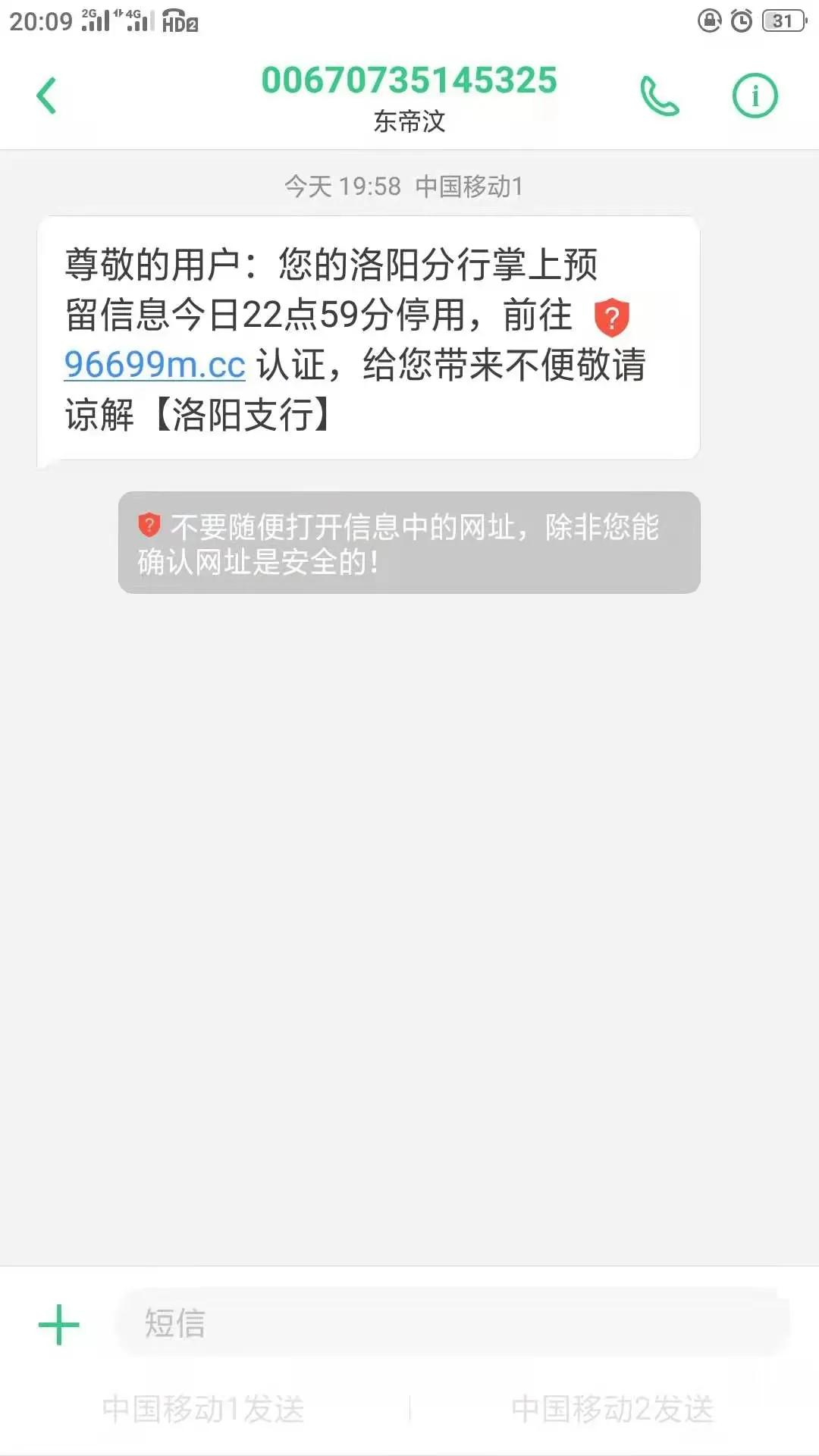Focus the 短信 message input field

tap(453, 1323)
